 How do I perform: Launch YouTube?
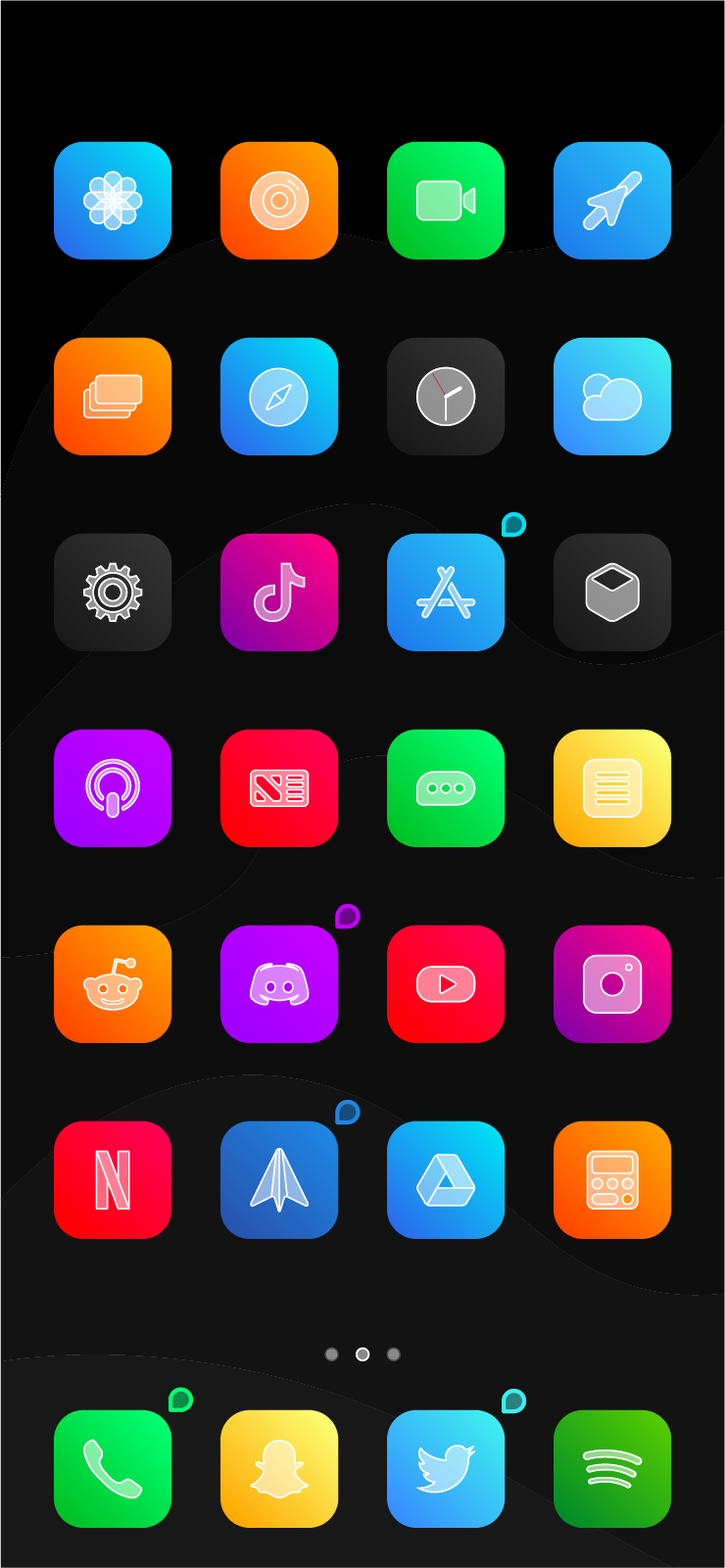(x=446, y=984)
